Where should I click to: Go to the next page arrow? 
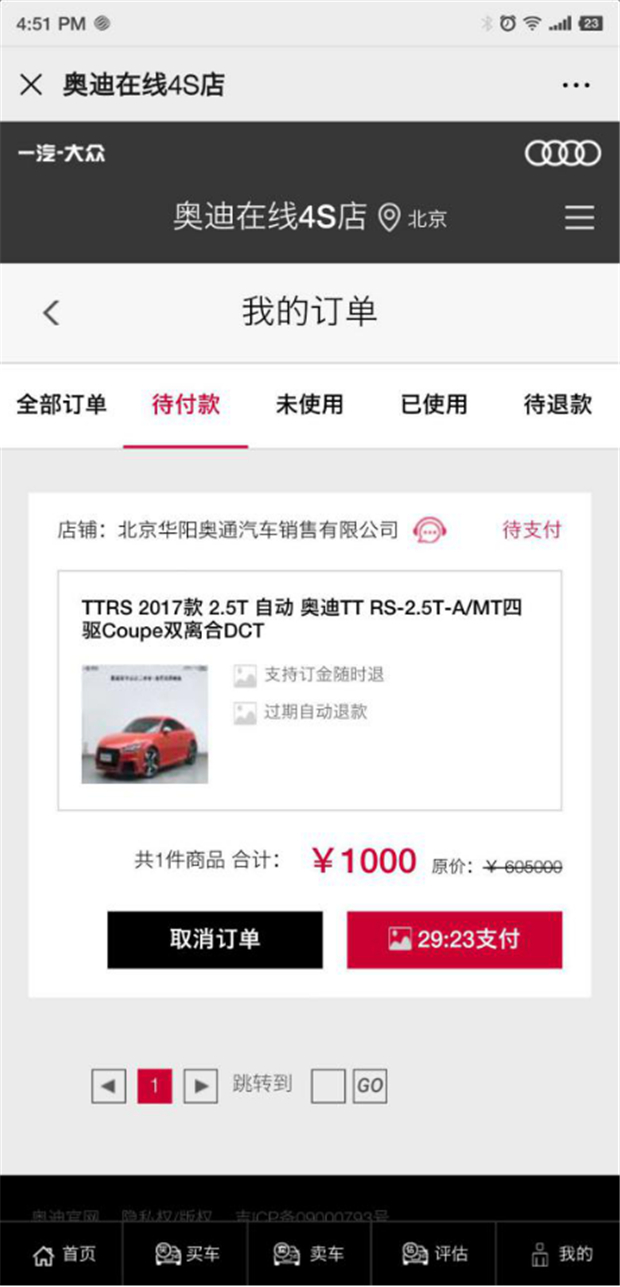tap(201, 1085)
